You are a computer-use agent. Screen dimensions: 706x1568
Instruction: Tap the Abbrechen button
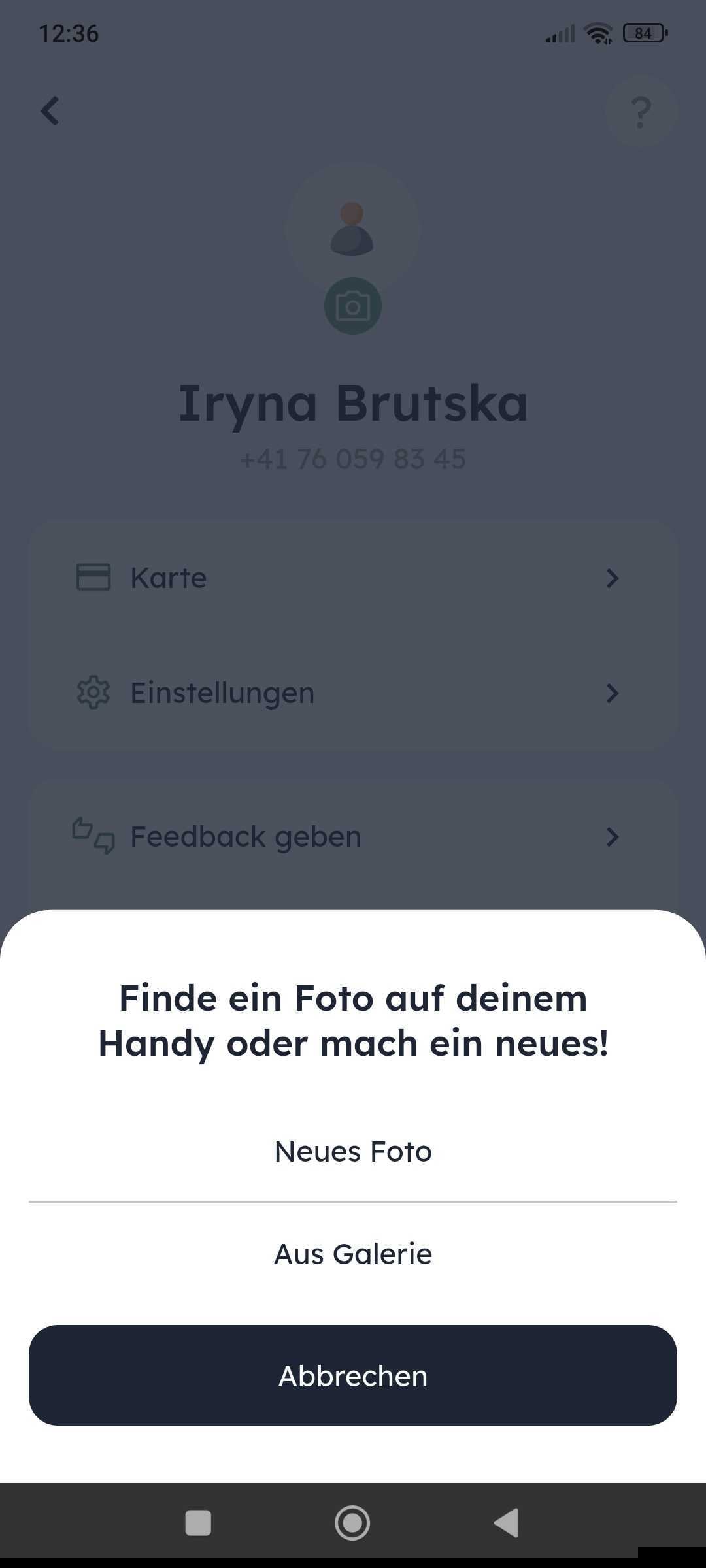[353, 1375]
